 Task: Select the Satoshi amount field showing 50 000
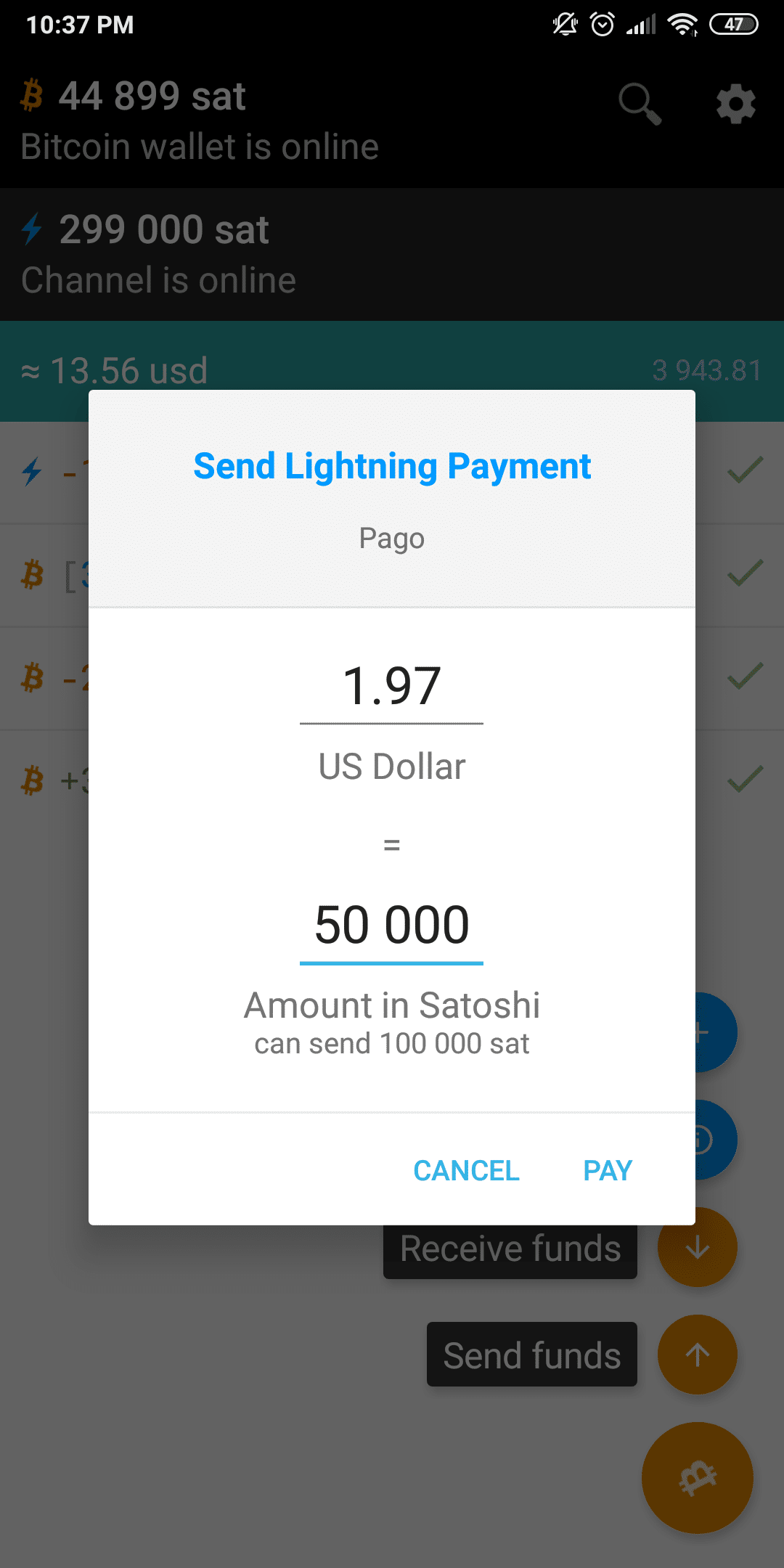[391, 923]
